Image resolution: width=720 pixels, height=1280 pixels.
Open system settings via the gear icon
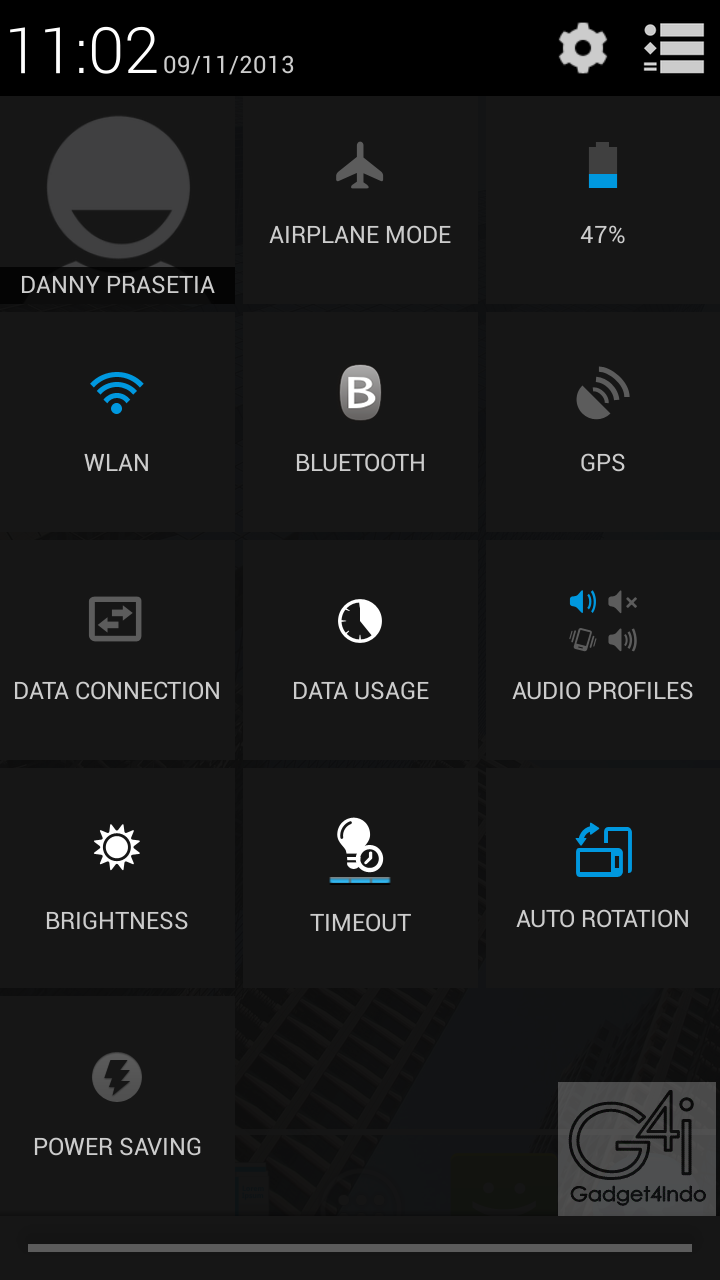(x=582, y=48)
